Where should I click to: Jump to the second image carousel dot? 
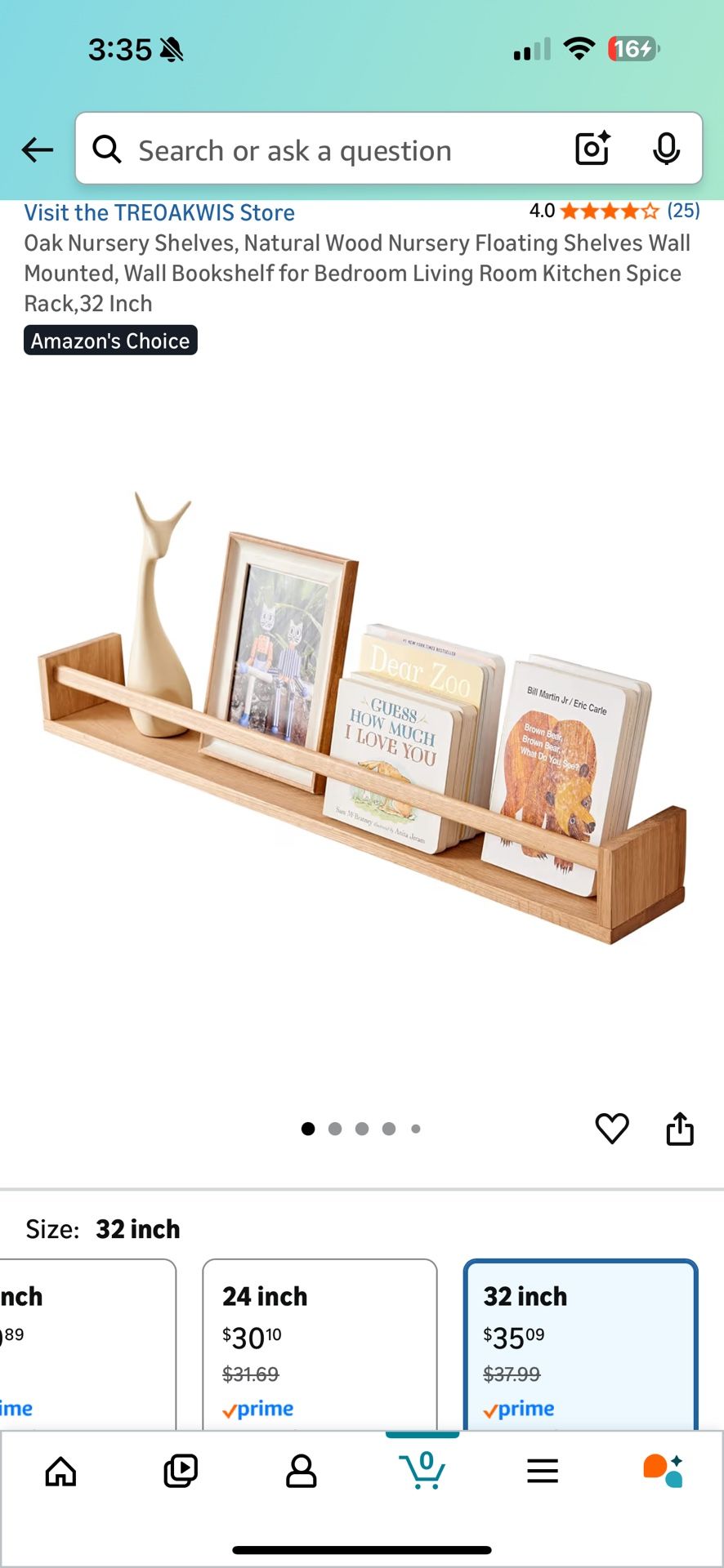(335, 1129)
